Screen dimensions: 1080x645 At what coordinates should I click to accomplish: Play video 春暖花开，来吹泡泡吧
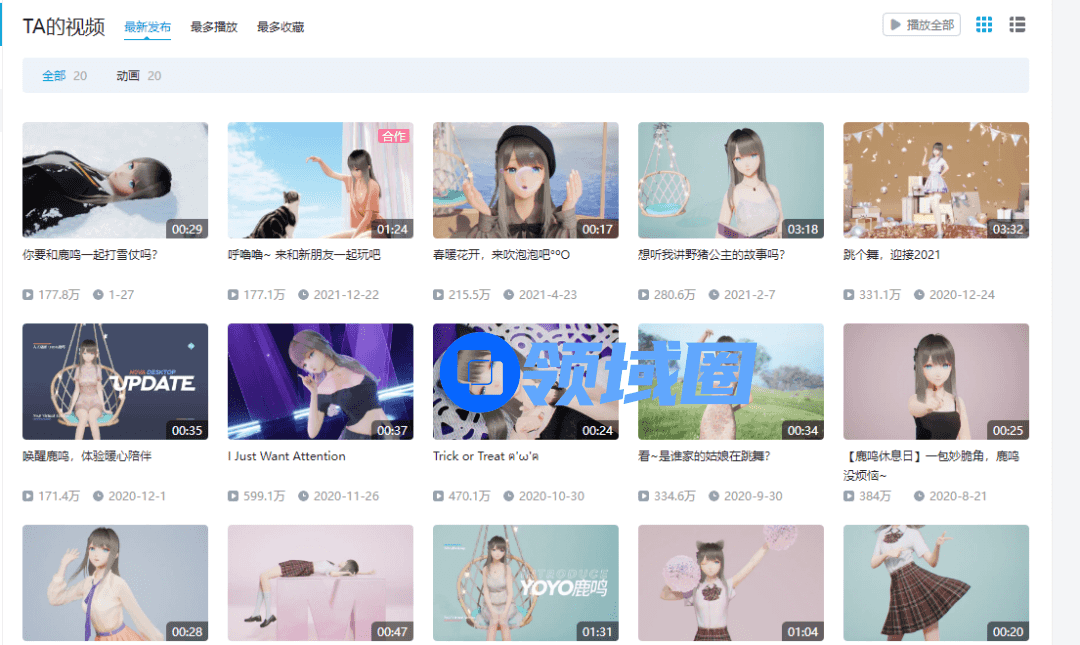click(525, 180)
